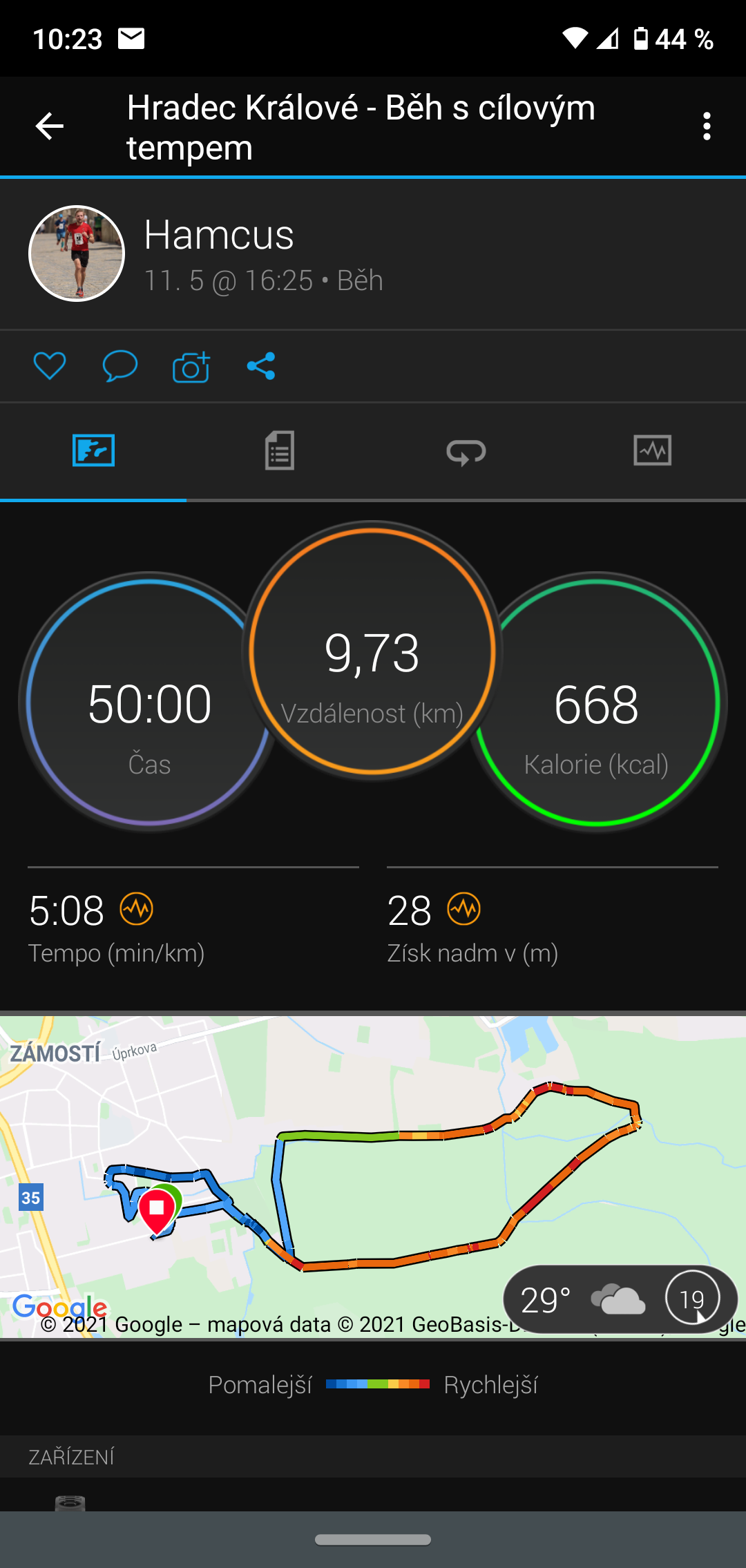
Task: Tap the 29° weather widget
Action: click(x=620, y=1299)
